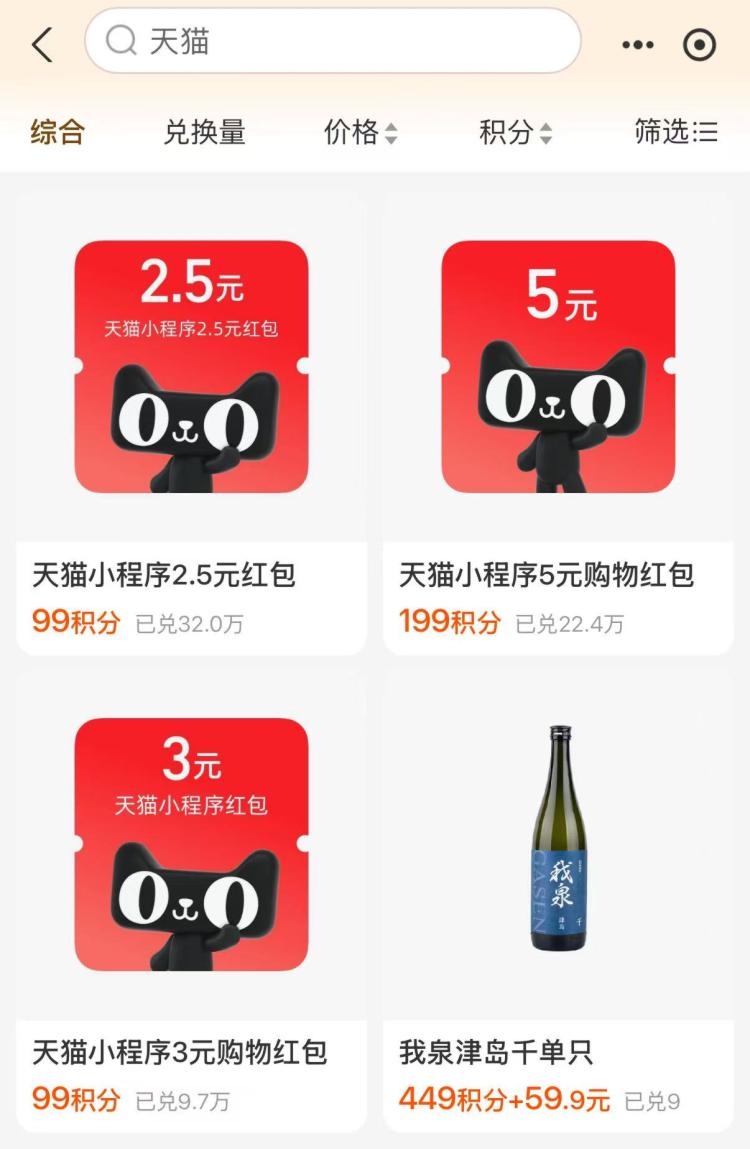Switch to the 综合 sort tab
This screenshot has width=750, height=1149.
(x=58, y=132)
